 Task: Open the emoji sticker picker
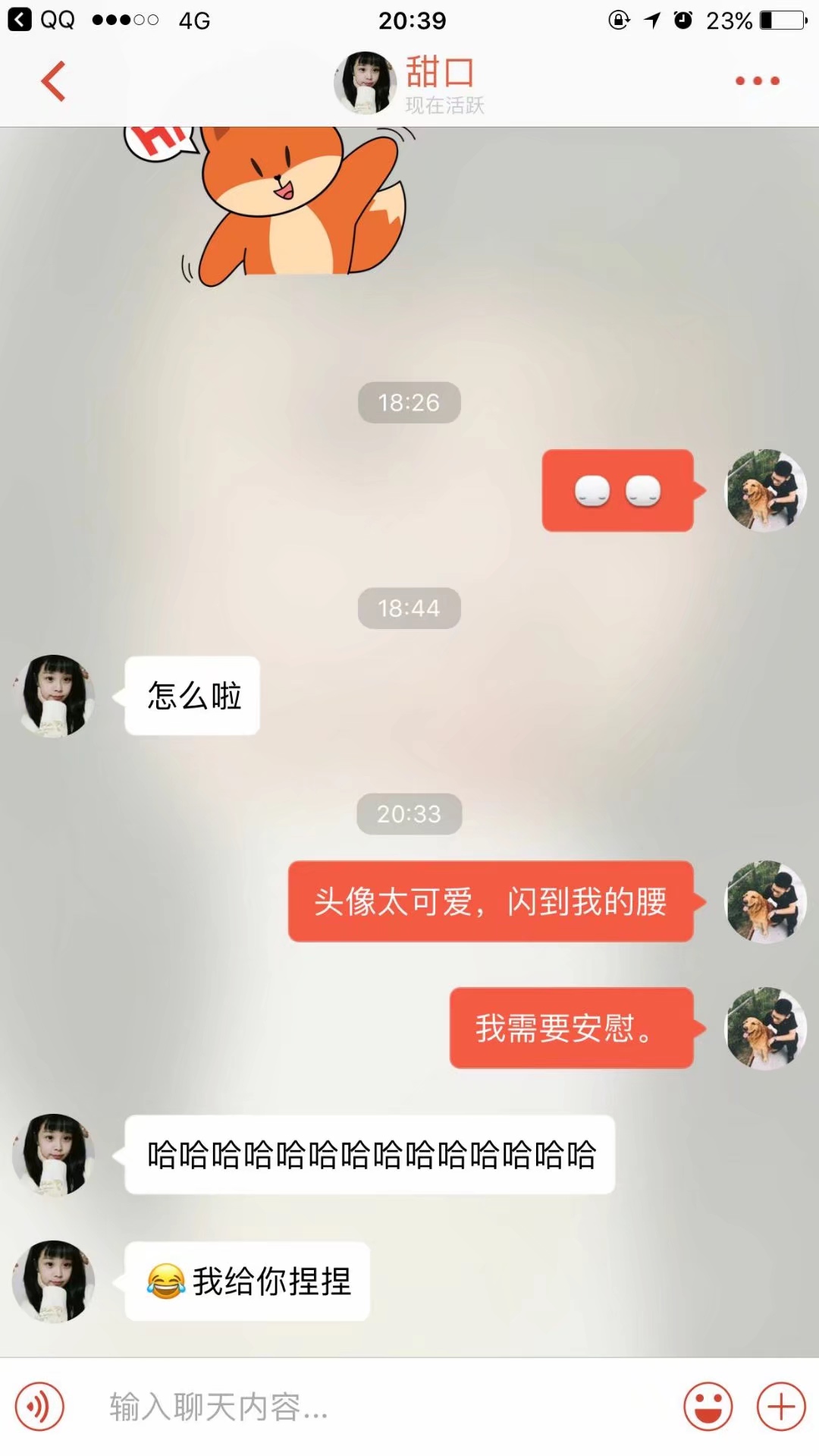pos(708,1406)
